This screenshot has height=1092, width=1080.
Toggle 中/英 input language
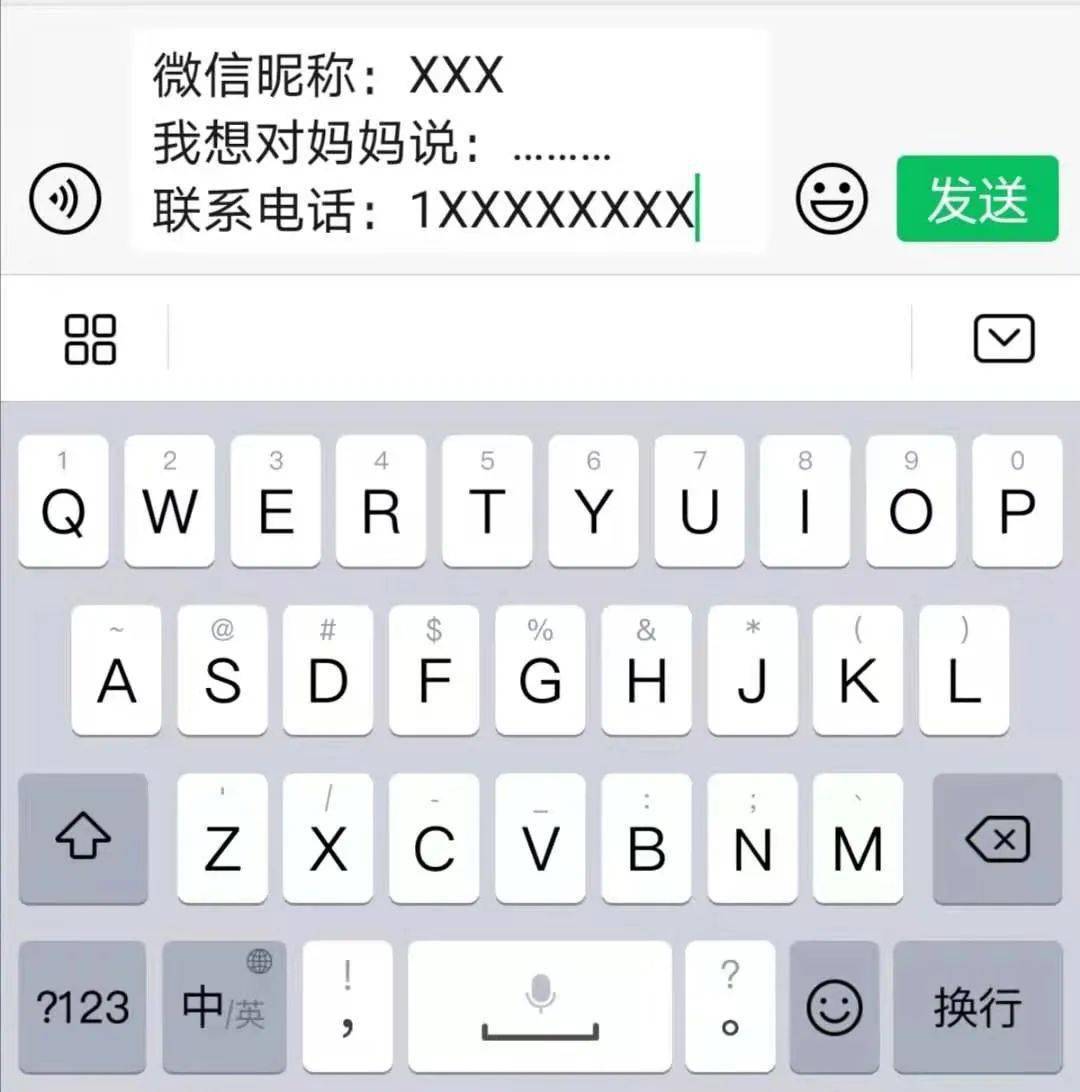click(224, 1006)
